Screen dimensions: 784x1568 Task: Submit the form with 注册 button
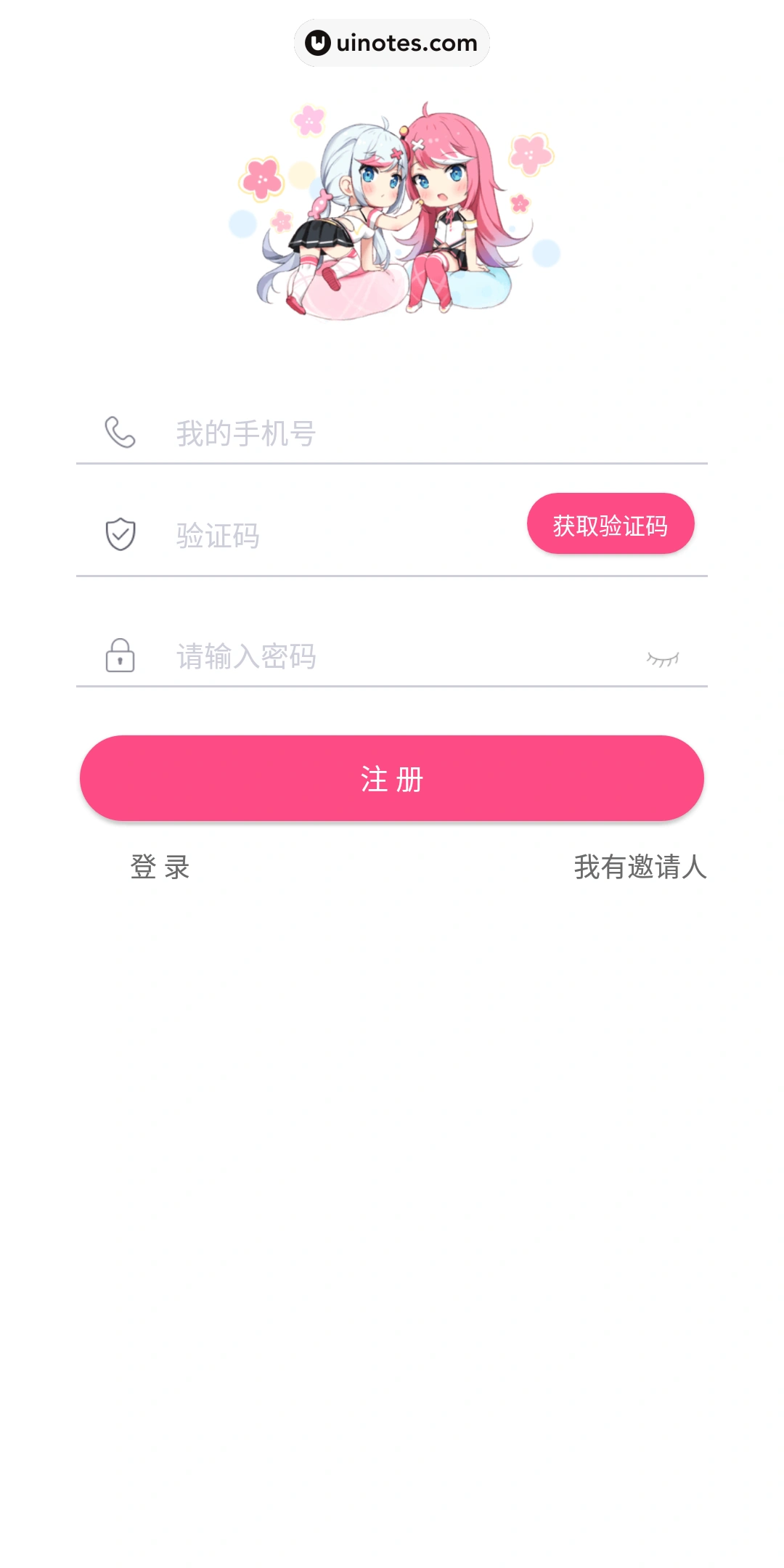click(392, 779)
